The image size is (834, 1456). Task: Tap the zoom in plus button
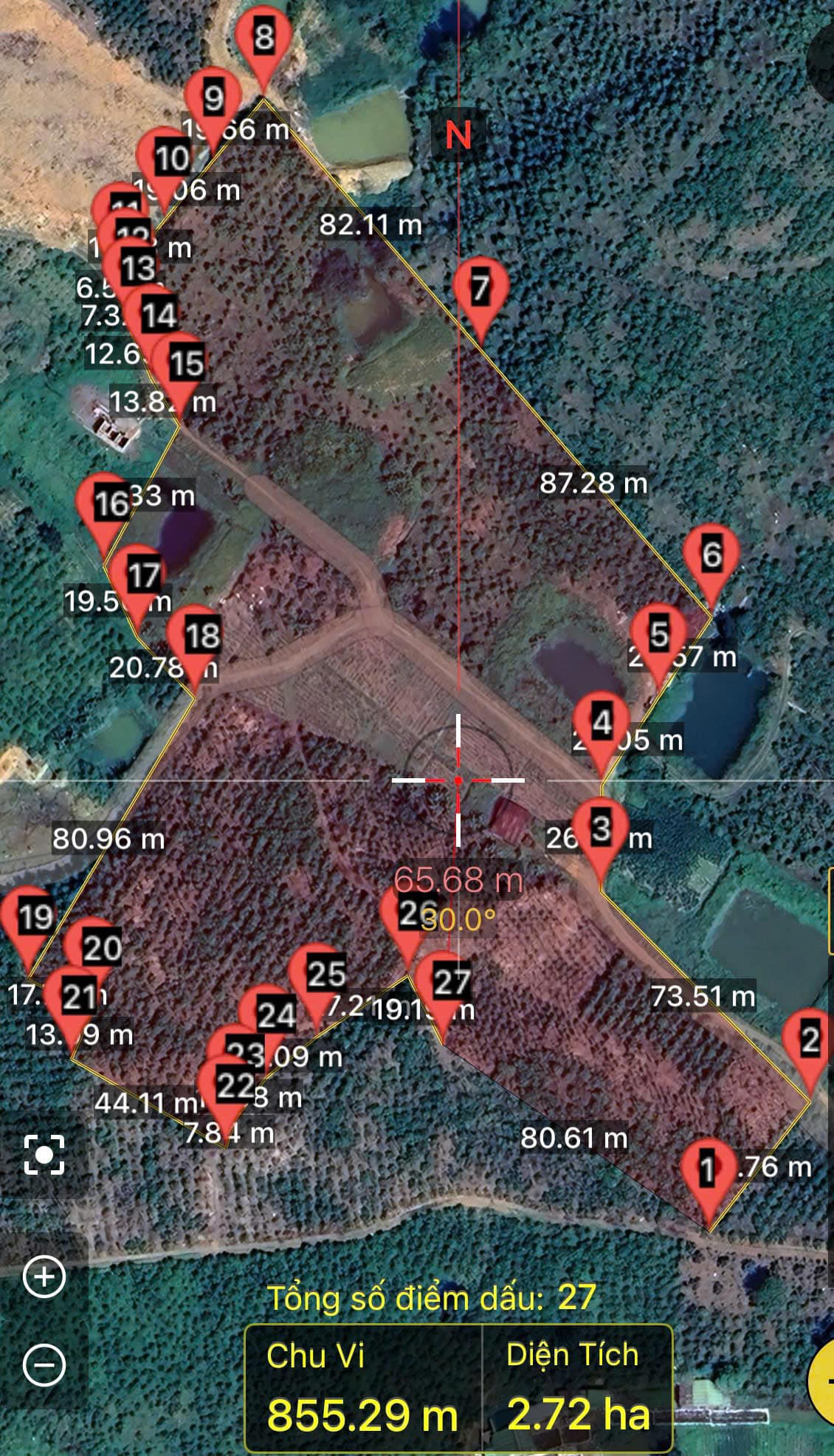(x=44, y=1276)
